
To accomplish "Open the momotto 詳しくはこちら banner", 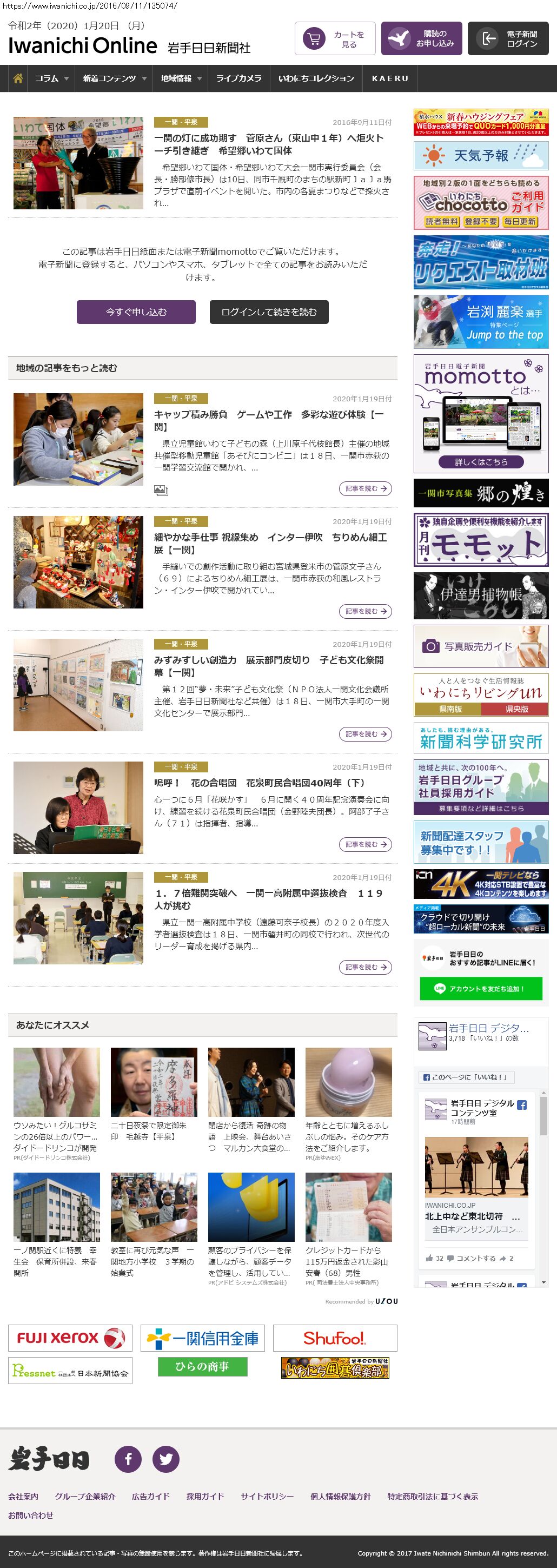I will click(480, 461).
